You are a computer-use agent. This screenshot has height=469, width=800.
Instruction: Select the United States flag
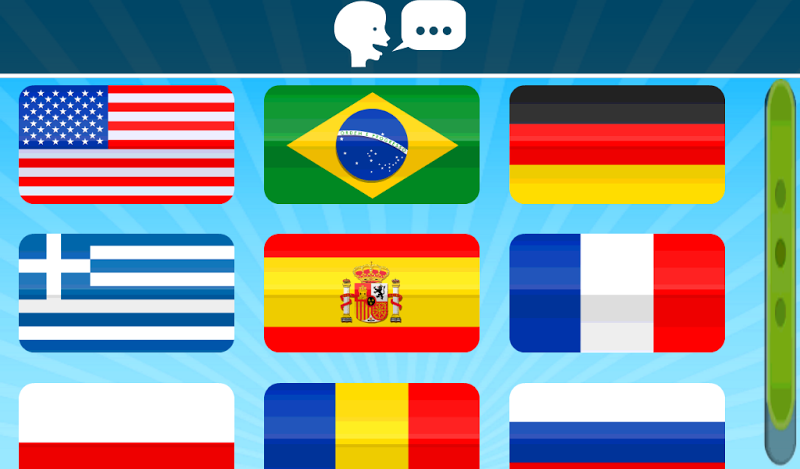click(x=126, y=144)
